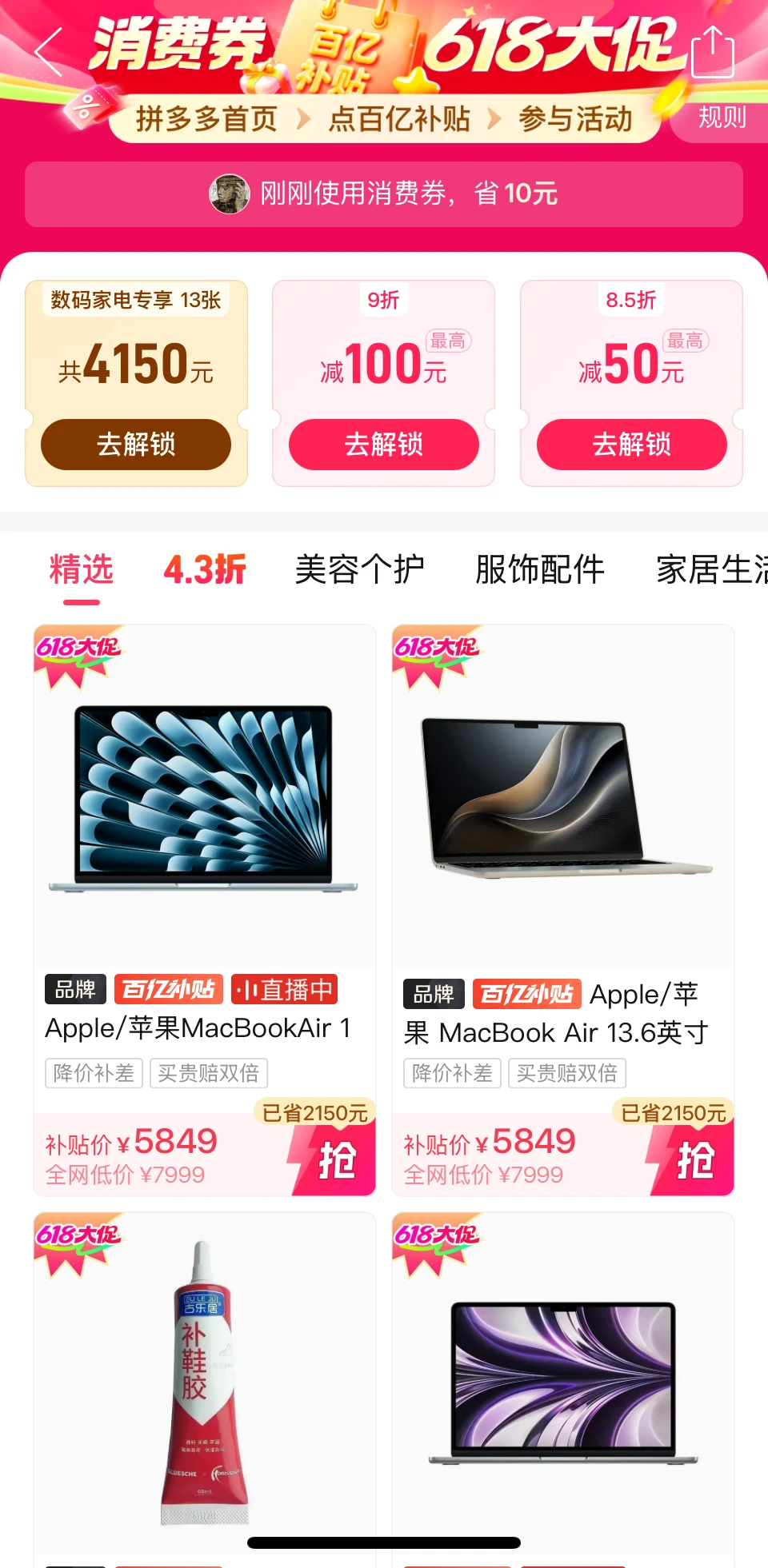768x1568 pixels.
Task: Tap 去解锁 under the 9折减100元 coupon
Action: pos(383,444)
